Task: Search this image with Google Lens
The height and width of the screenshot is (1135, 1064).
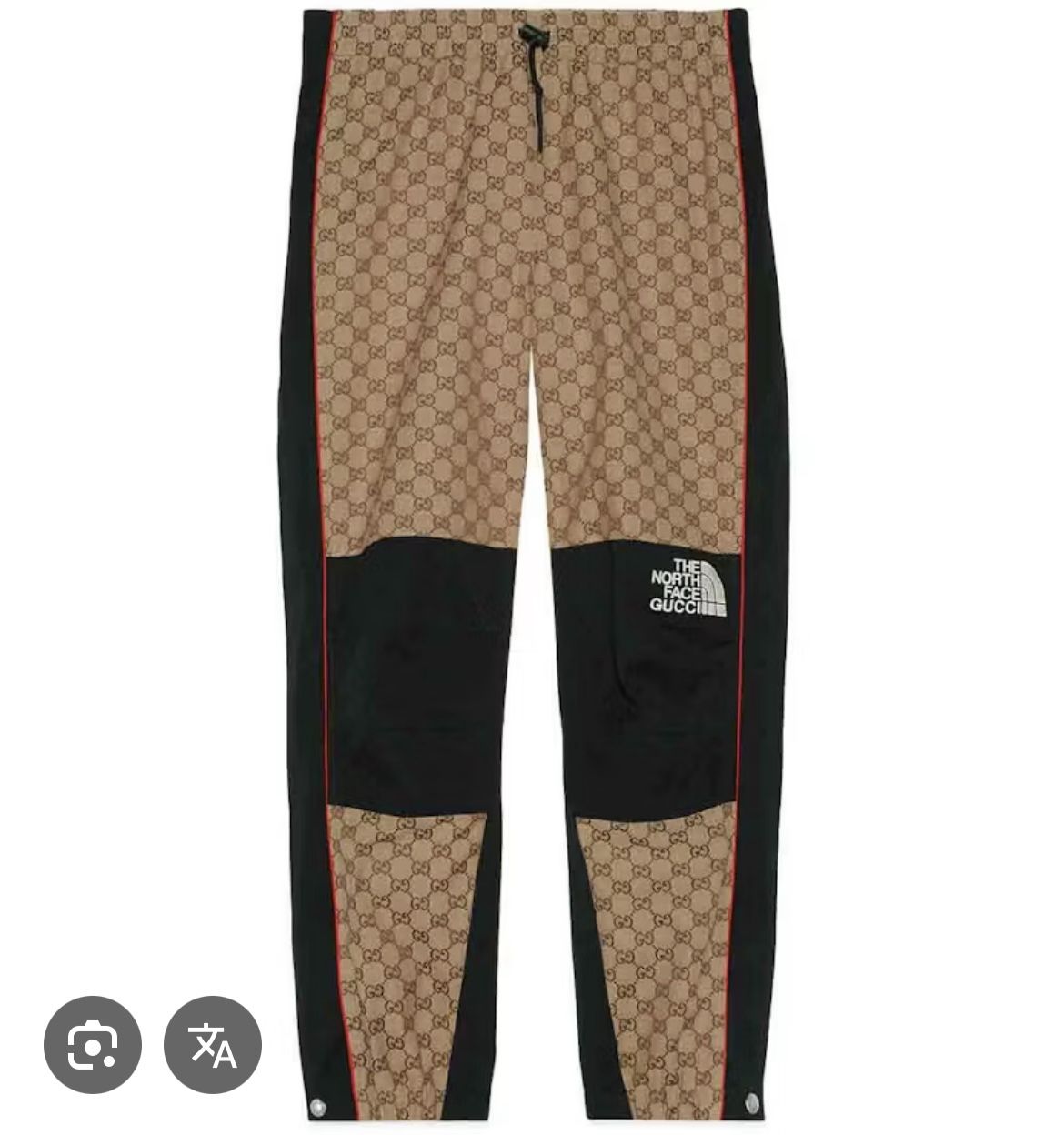Action: click(92, 1044)
